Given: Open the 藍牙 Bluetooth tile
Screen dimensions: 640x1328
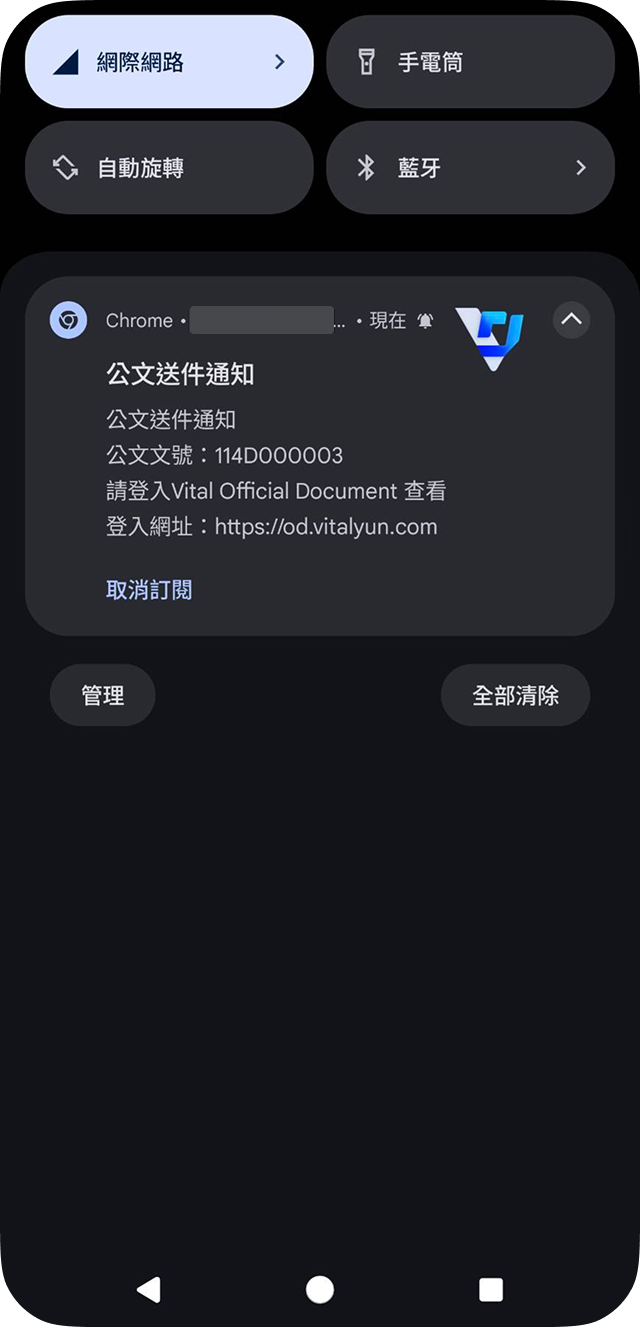Looking at the screenshot, I should point(470,168).
